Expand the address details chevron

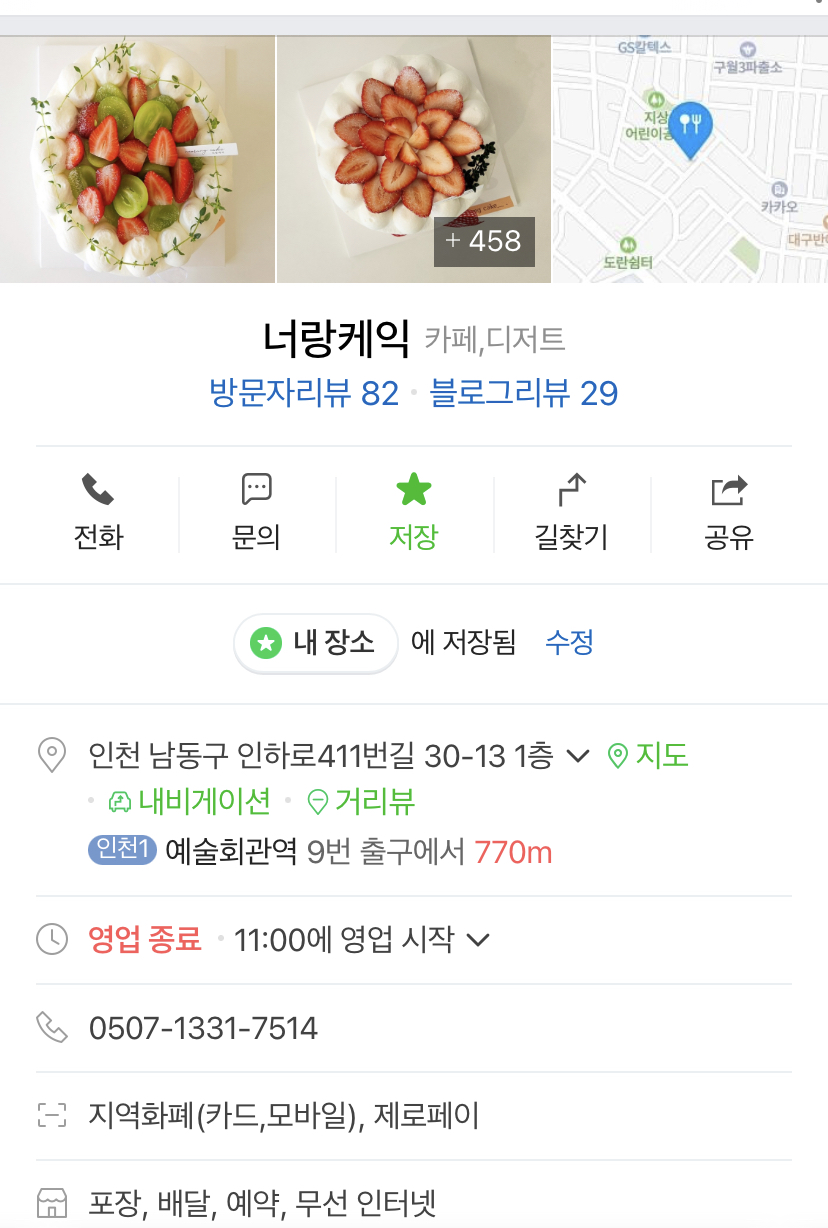coord(578,756)
